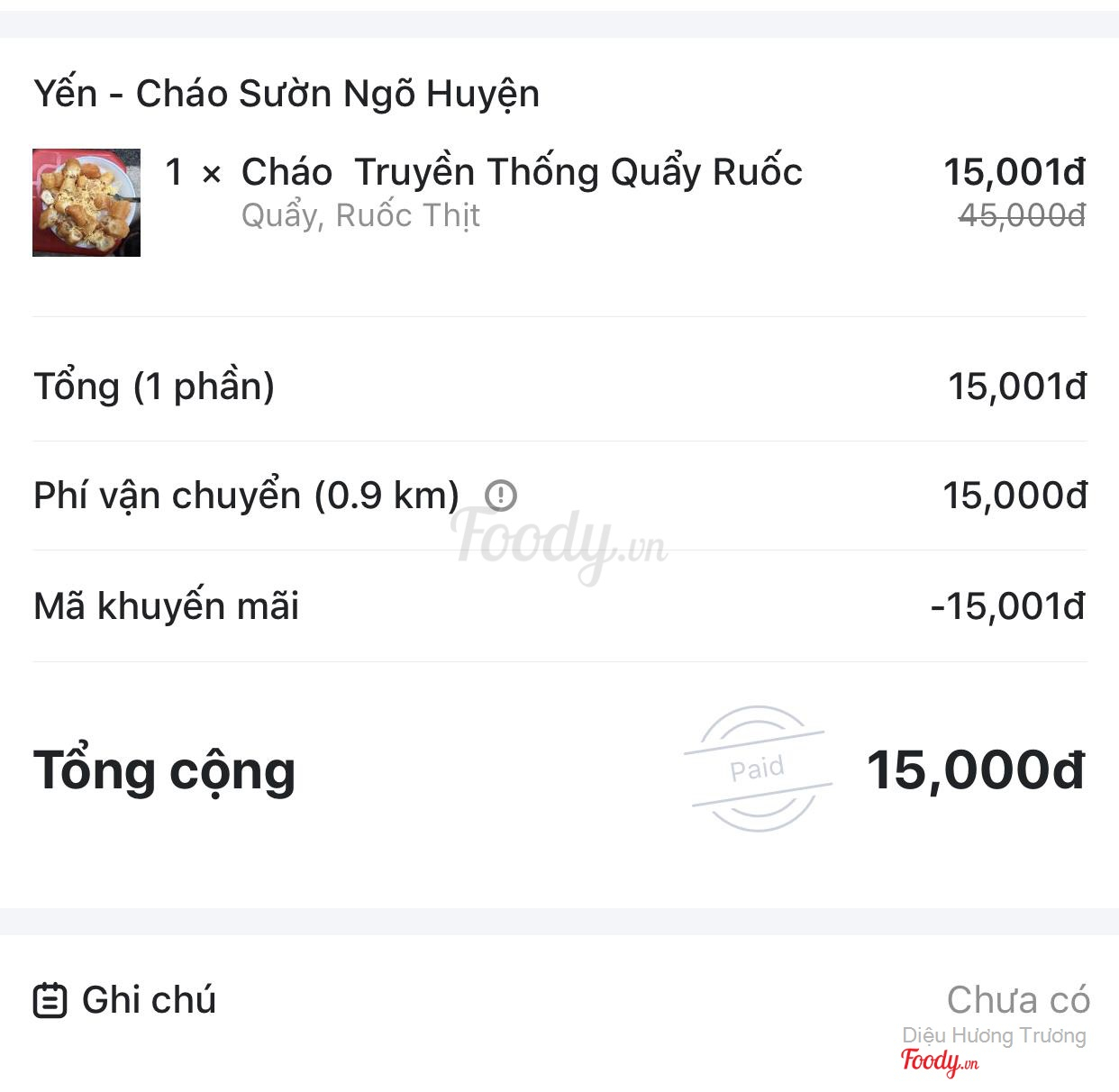Screen dimensions: 1119x1092
Task: Open the shipping fee info icon
Action: 501,495
